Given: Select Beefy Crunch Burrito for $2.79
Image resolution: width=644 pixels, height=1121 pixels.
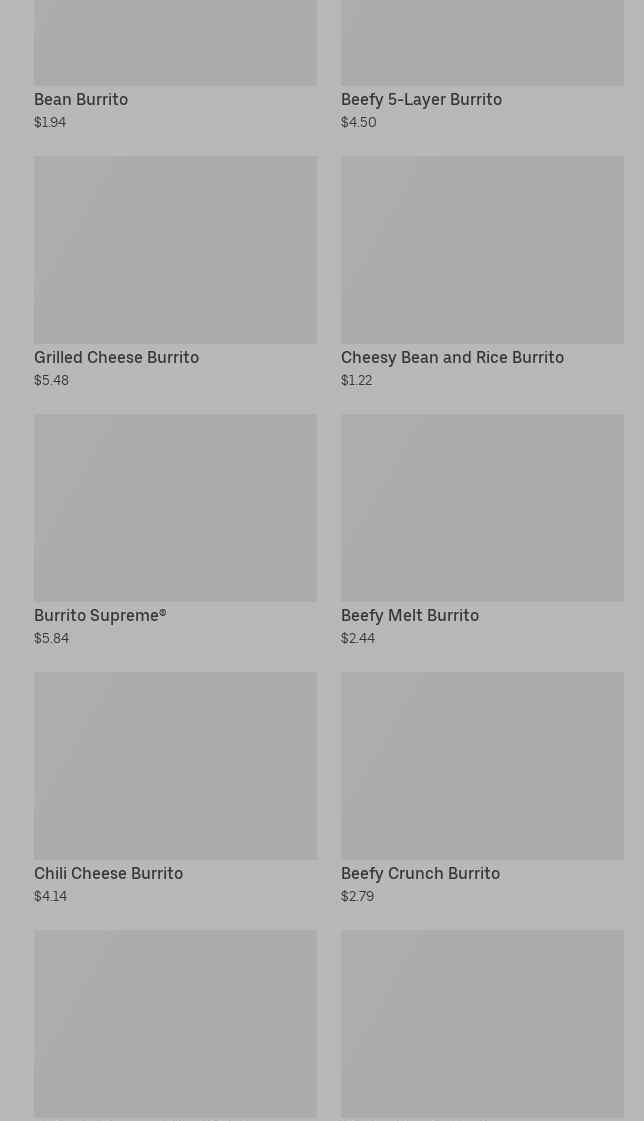Looking at the screenshot, I should pos(482,789).
